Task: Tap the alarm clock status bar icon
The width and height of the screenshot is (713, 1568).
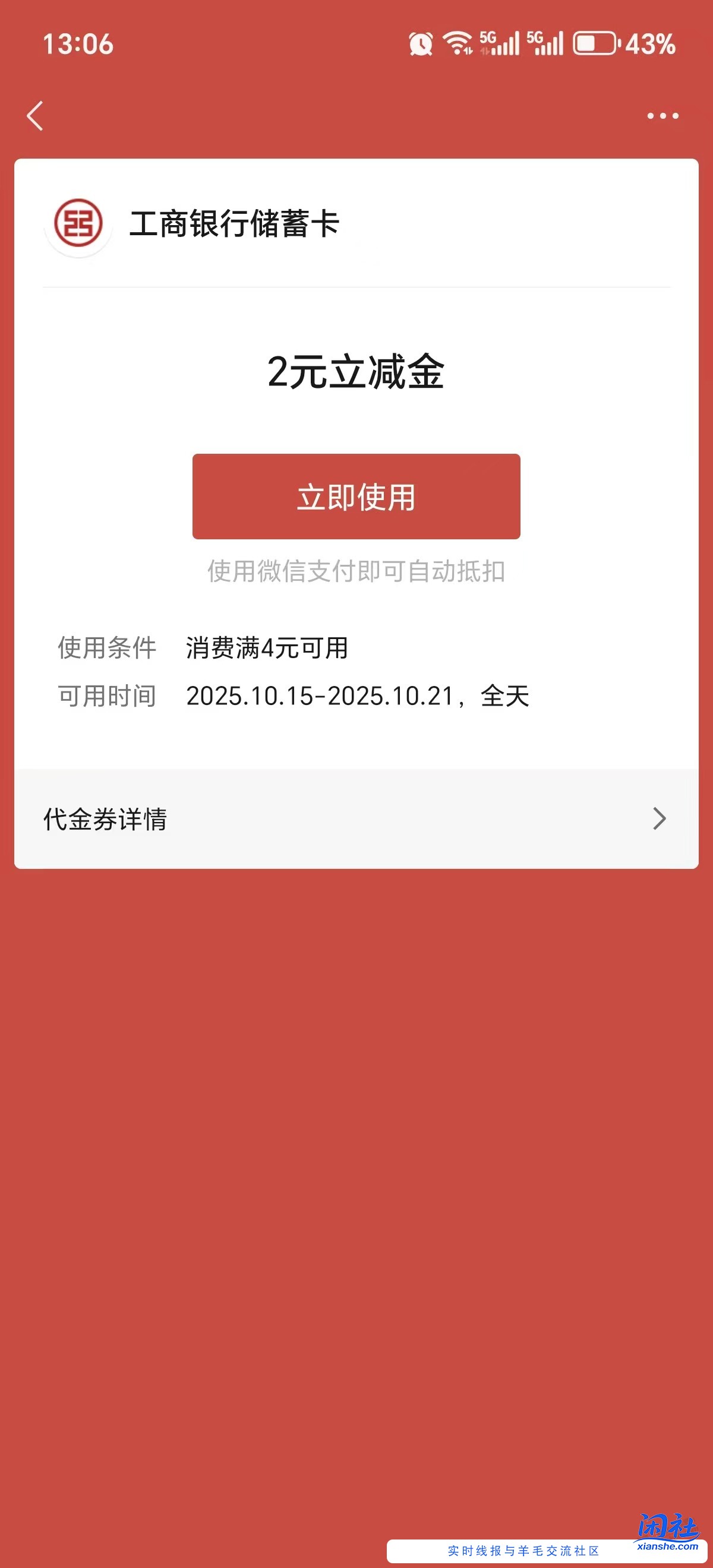Action: click(x=419, y=45)
